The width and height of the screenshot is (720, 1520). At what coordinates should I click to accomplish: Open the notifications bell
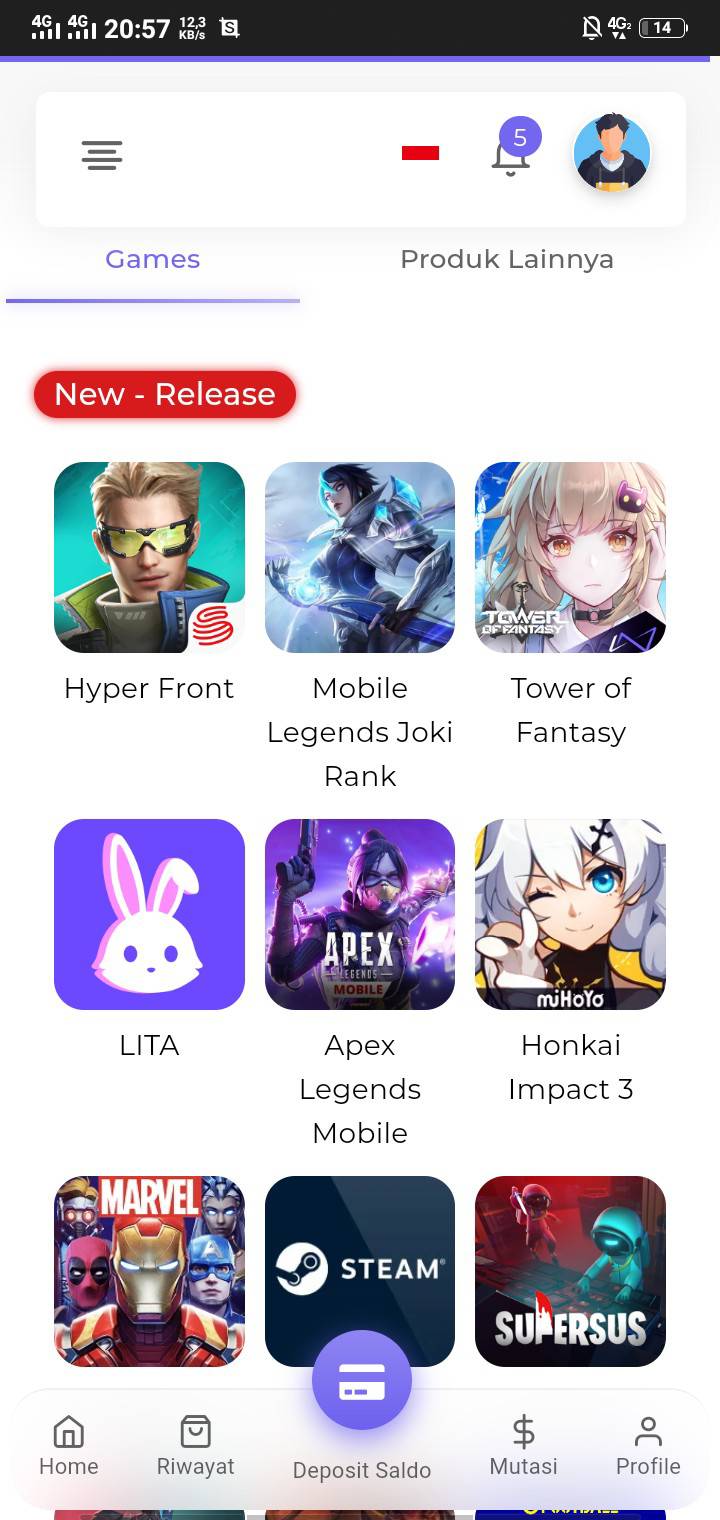click(x=511, y=157)
